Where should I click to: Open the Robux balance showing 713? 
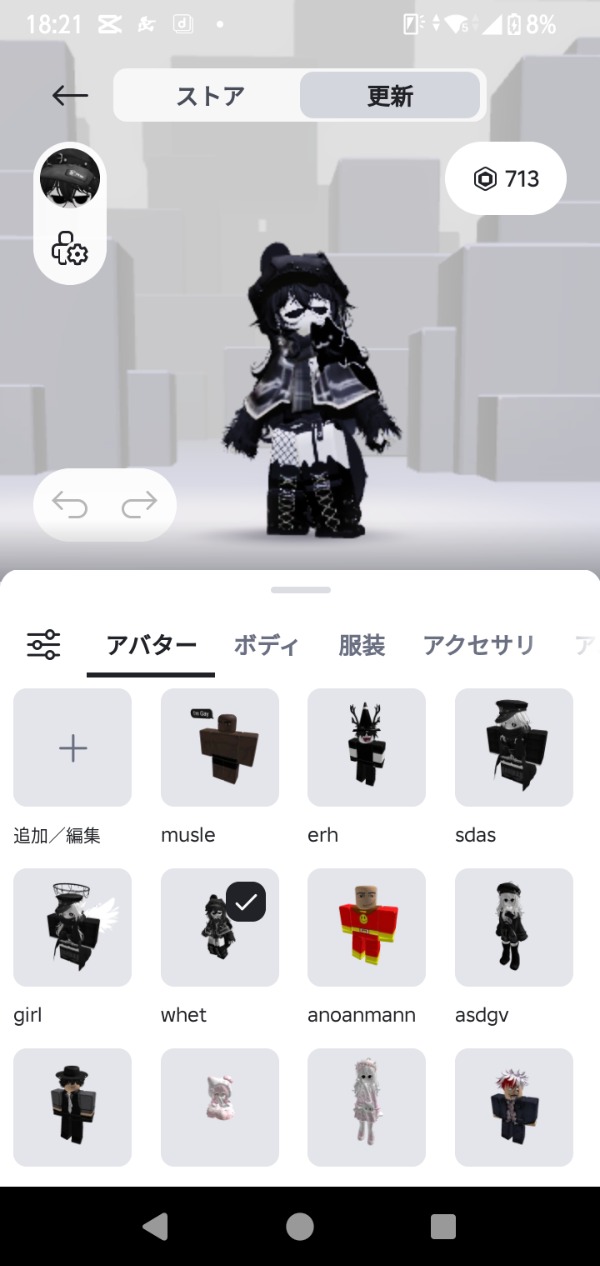pyautogui.click(x=506, y=179)
